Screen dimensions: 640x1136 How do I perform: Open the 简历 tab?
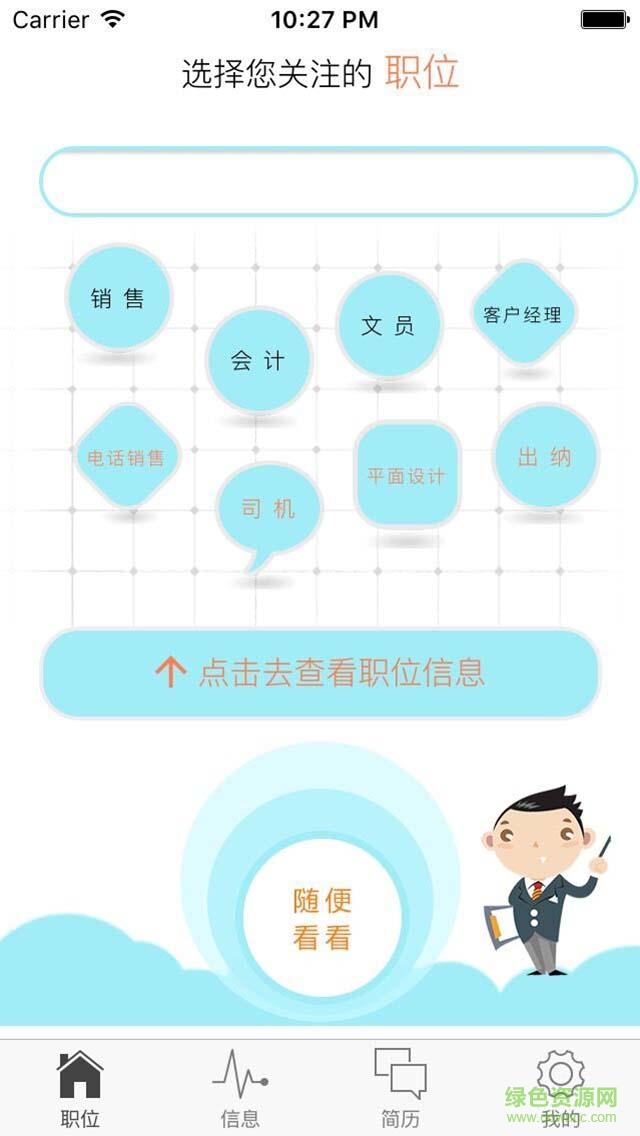(400, 1089)
